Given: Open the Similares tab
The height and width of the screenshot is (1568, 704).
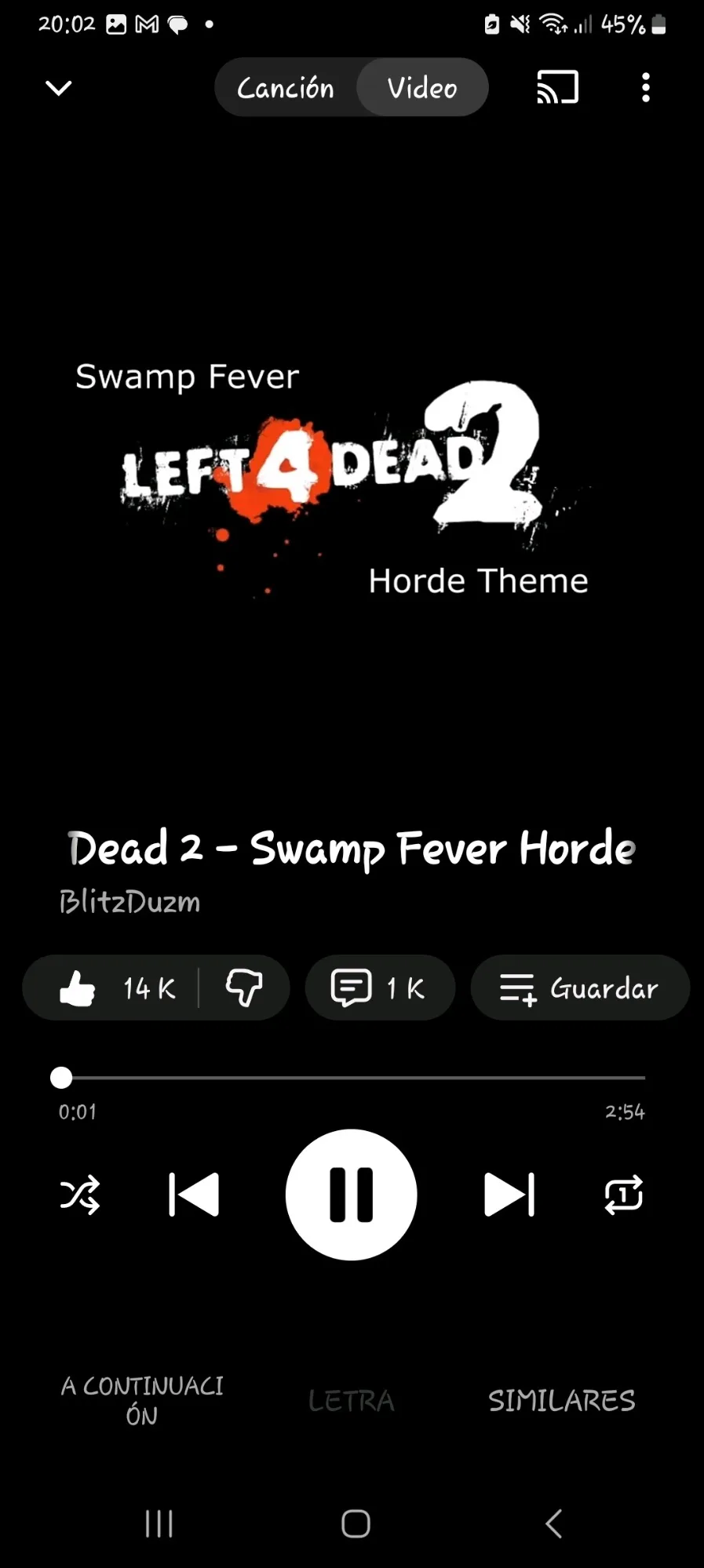Looking at the screenshot, I should pyautogui.click(x=561, y=1400).
